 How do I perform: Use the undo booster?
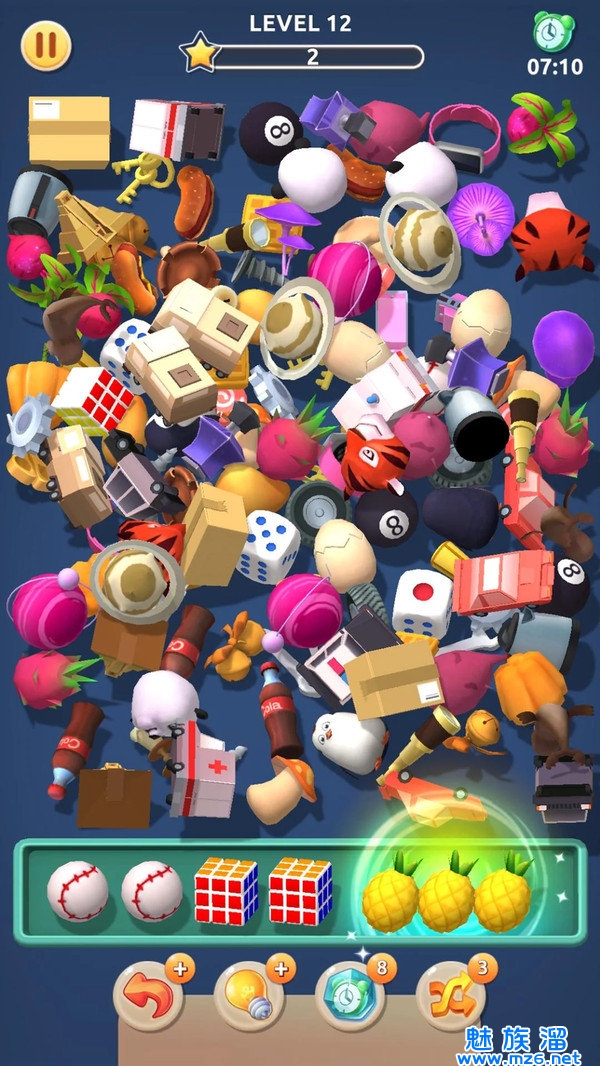click(148, 996)
